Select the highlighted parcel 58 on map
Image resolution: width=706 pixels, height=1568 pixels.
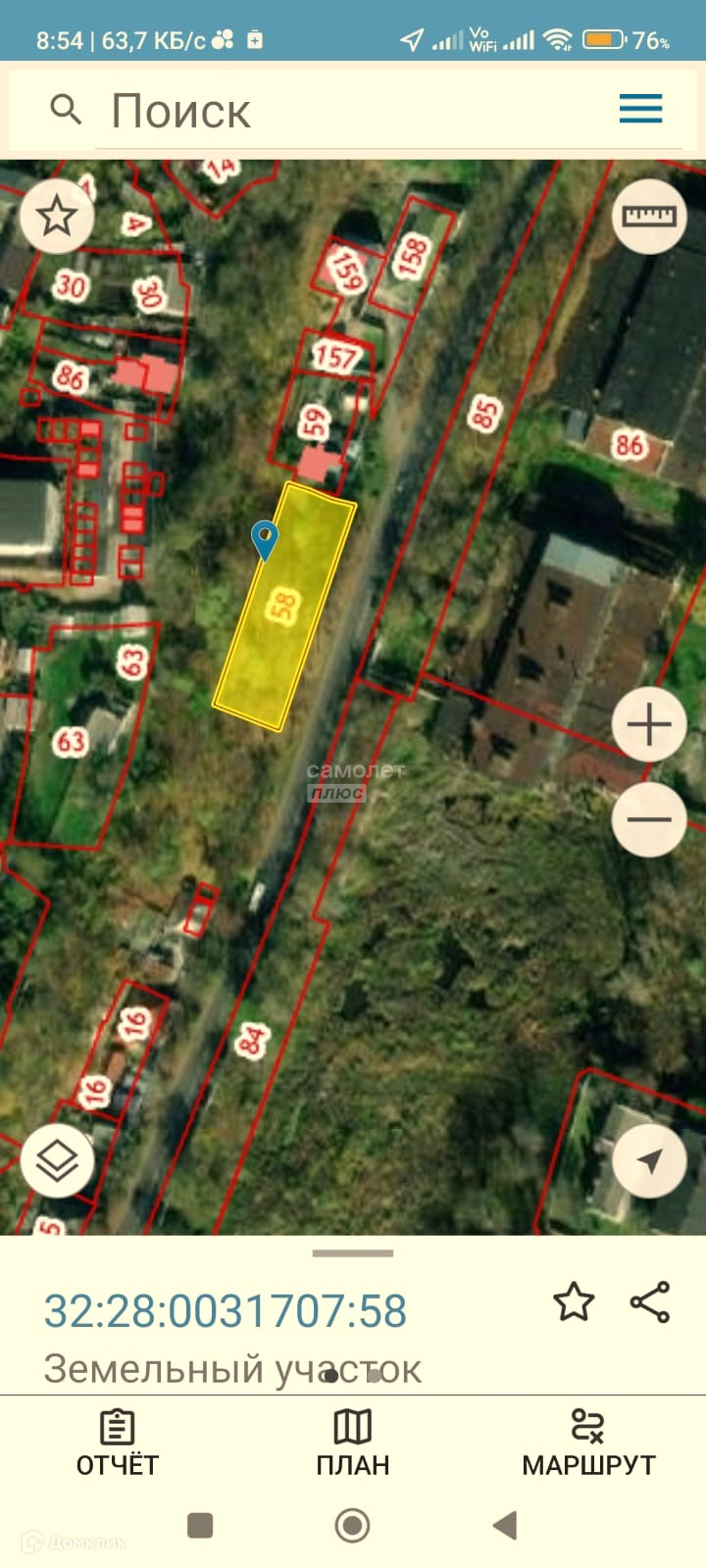(283, 608)
